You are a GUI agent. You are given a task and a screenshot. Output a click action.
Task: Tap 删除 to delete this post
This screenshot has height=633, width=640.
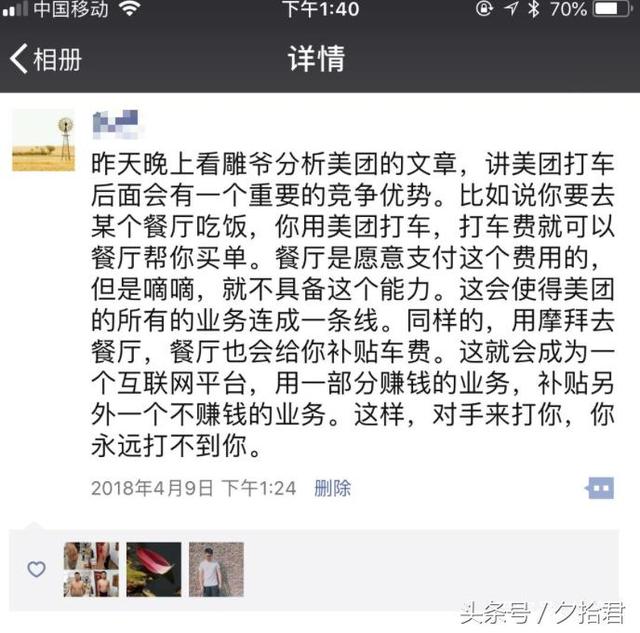(x=332, y=488)
